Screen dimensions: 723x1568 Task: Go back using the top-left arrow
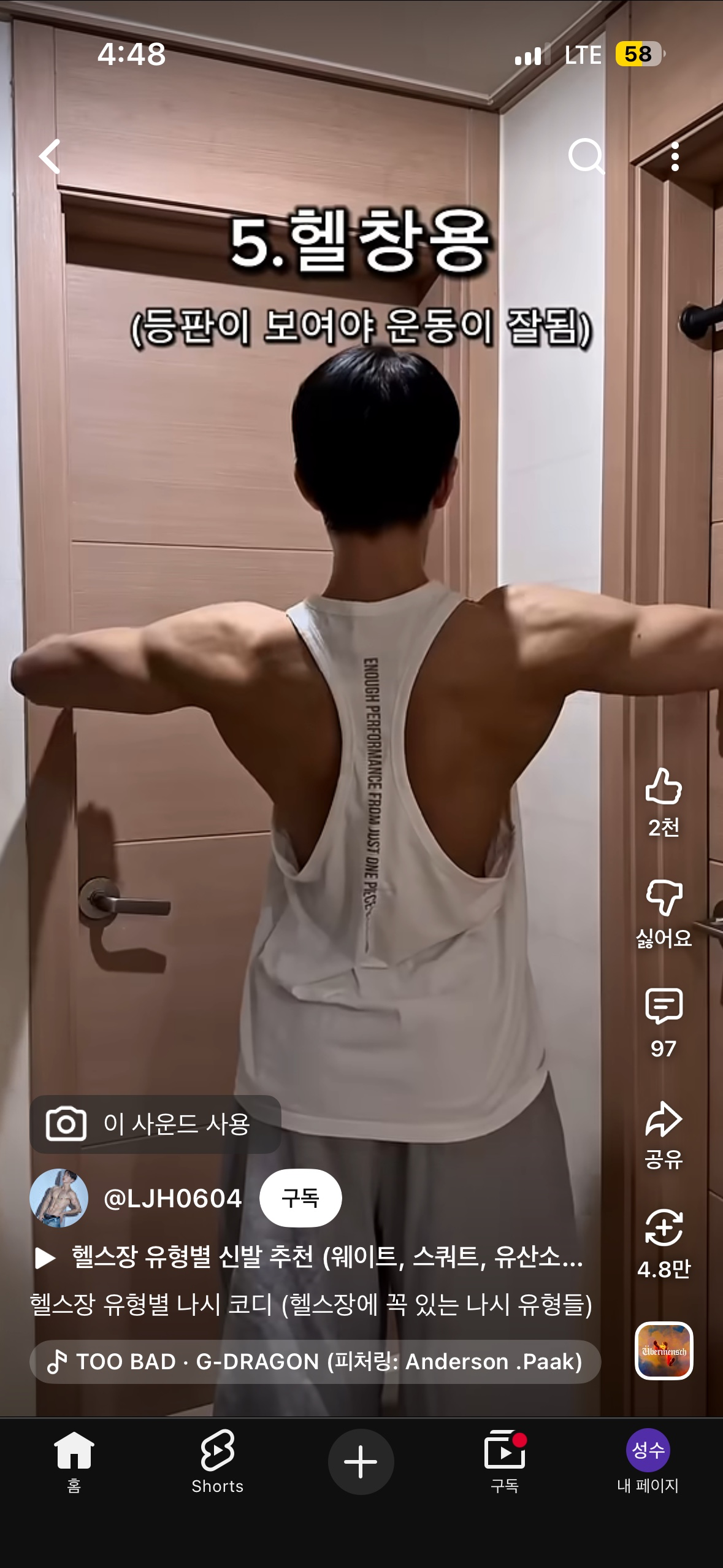click(50, 156)
